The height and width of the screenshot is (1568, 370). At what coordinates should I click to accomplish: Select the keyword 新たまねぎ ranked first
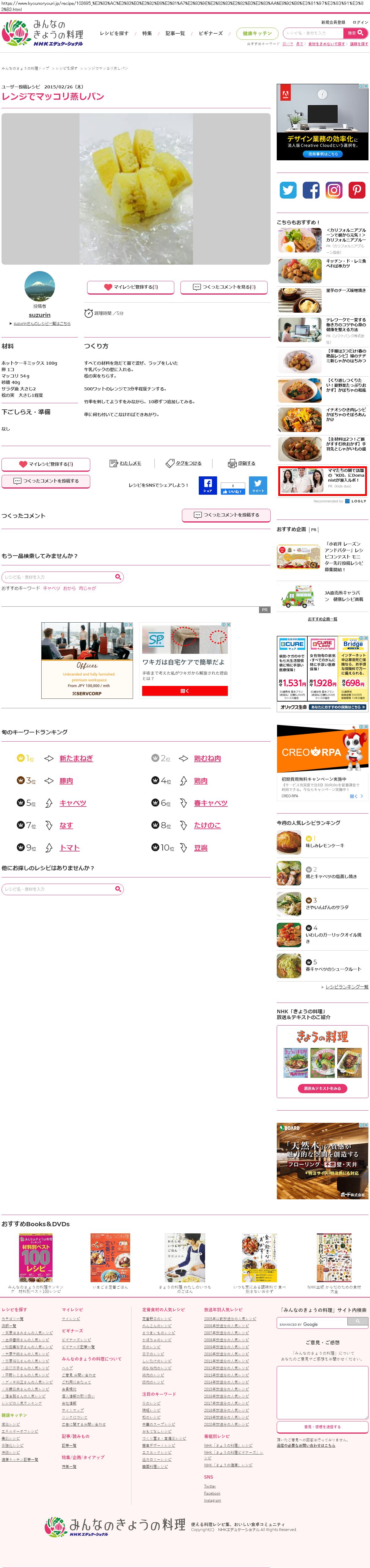coord(76,758)
